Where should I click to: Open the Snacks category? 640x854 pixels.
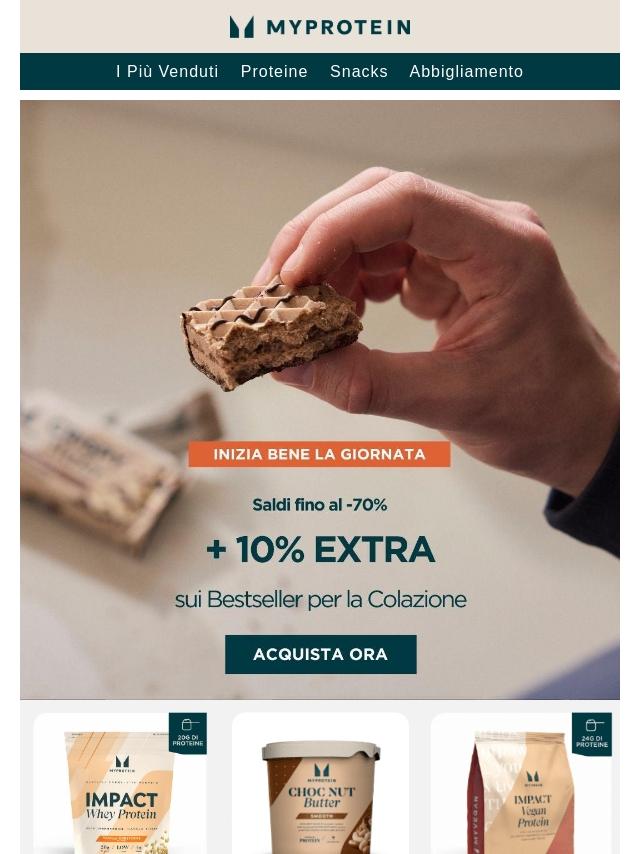click(x=359, y=72)
